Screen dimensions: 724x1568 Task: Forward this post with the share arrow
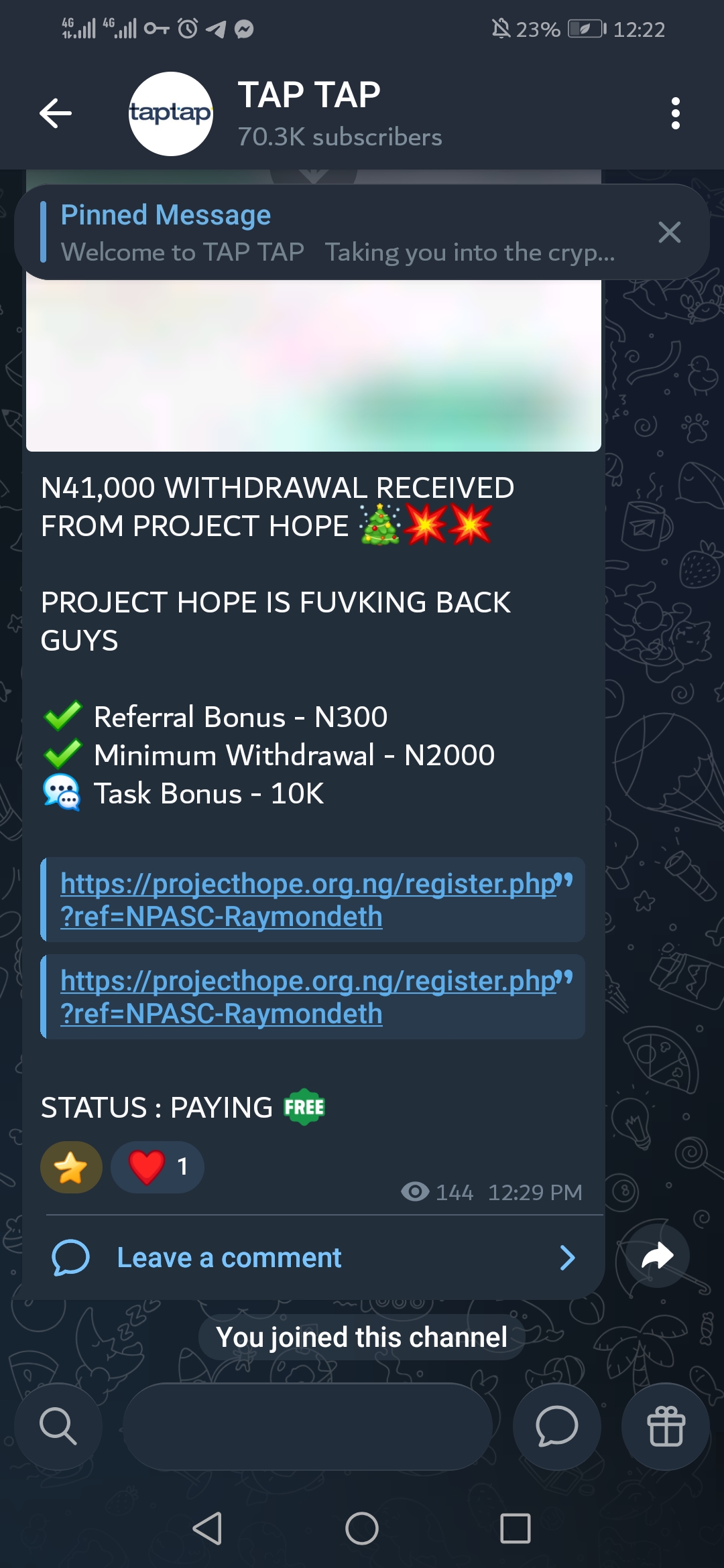pyautogui.click(x=657, y=1256)
